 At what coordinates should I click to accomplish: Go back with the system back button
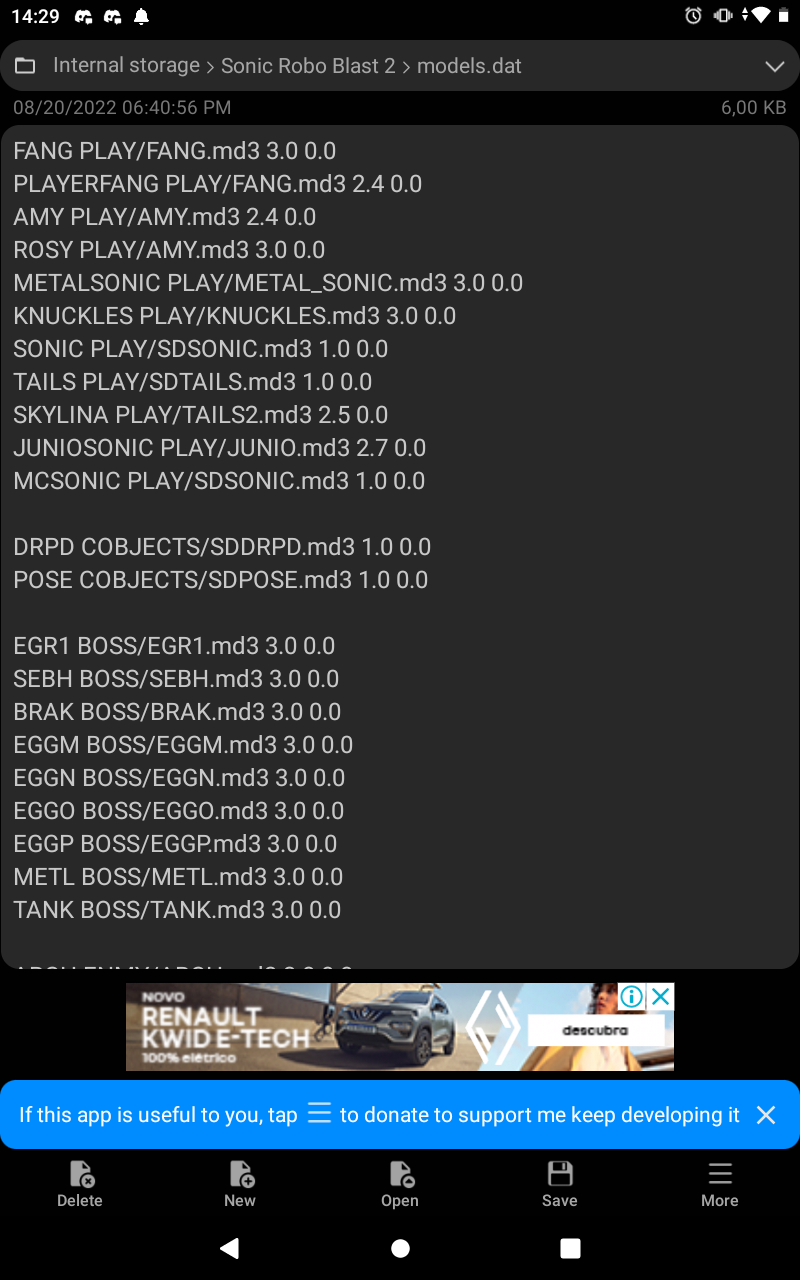coord(230,1248)
